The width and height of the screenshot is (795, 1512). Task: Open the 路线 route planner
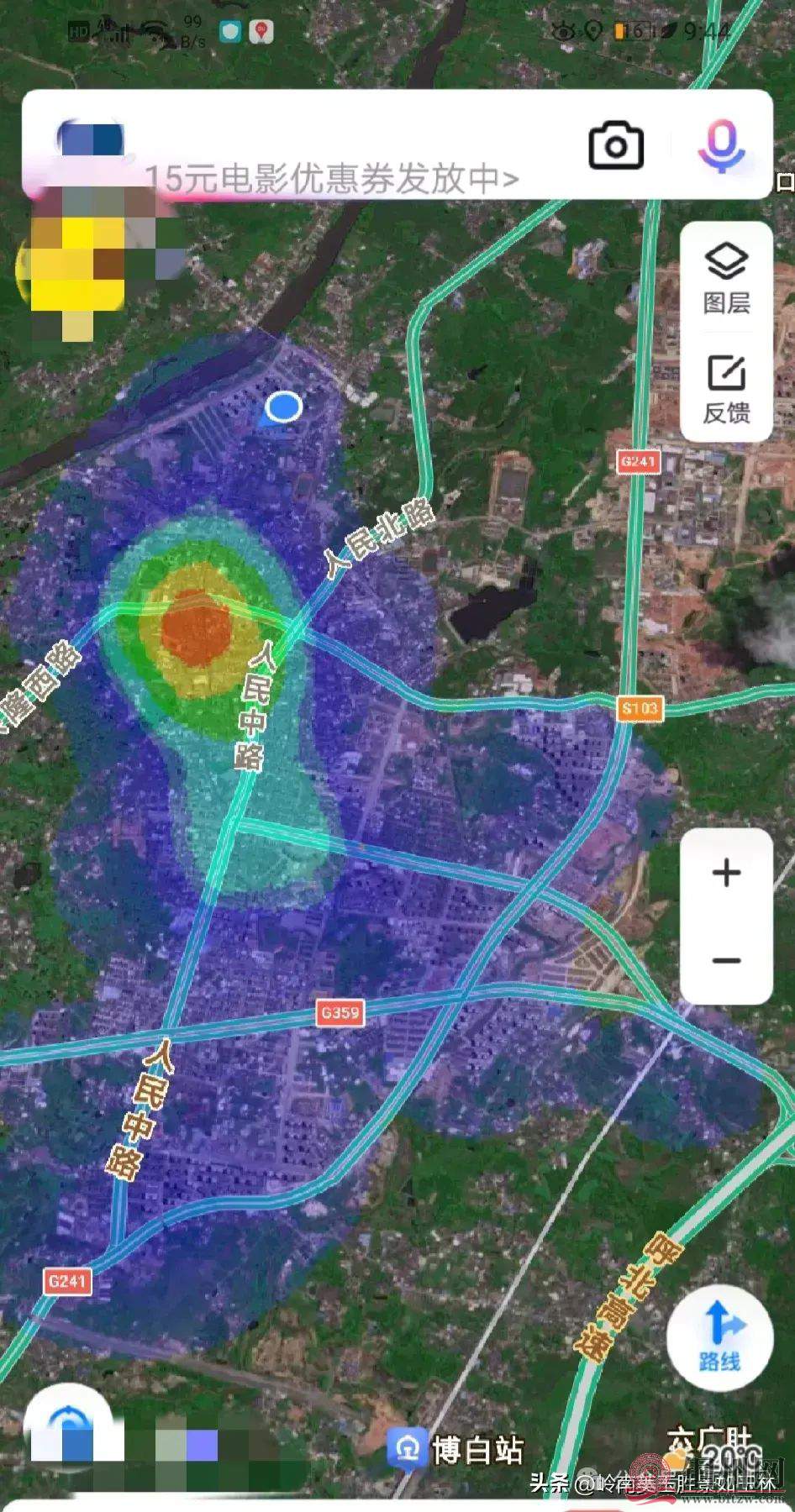pyautogui.click(x=720, y=1337)
